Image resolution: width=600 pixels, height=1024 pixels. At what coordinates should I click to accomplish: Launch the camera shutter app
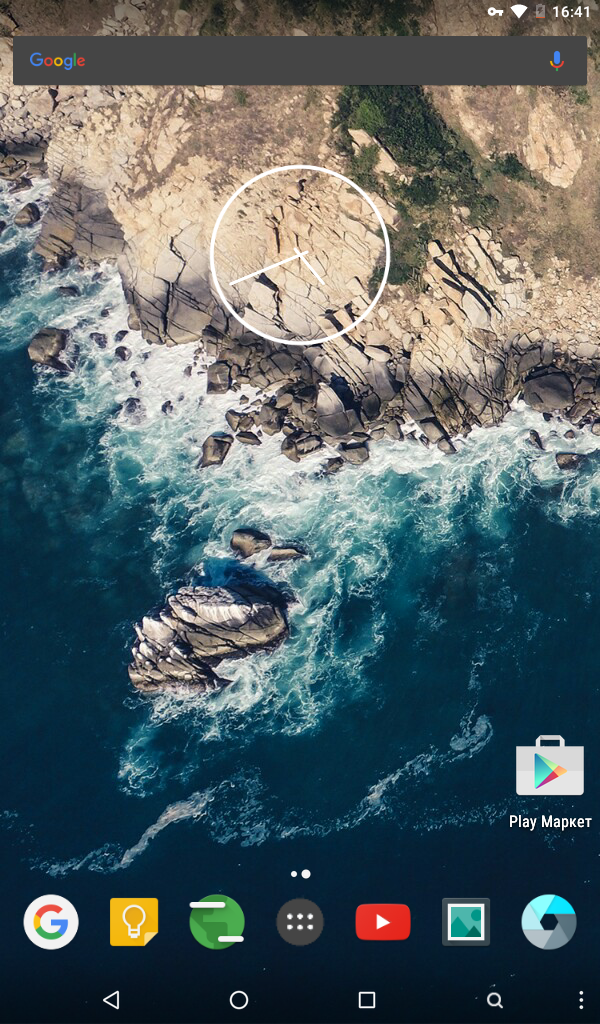click(549, 922)
